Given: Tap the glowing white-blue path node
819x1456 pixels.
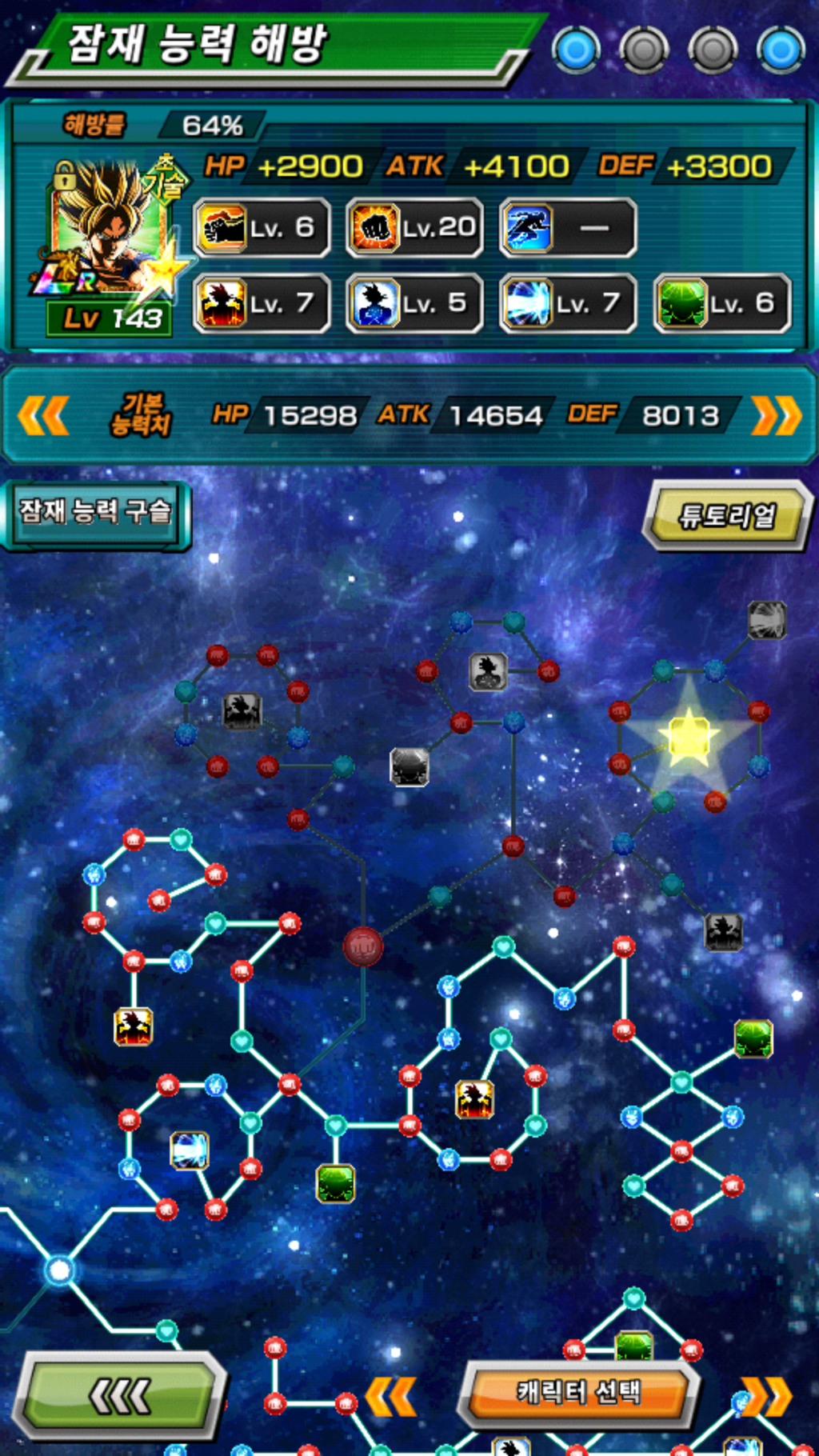Looking at the screenshot, I should click(x=60, y=1270).
